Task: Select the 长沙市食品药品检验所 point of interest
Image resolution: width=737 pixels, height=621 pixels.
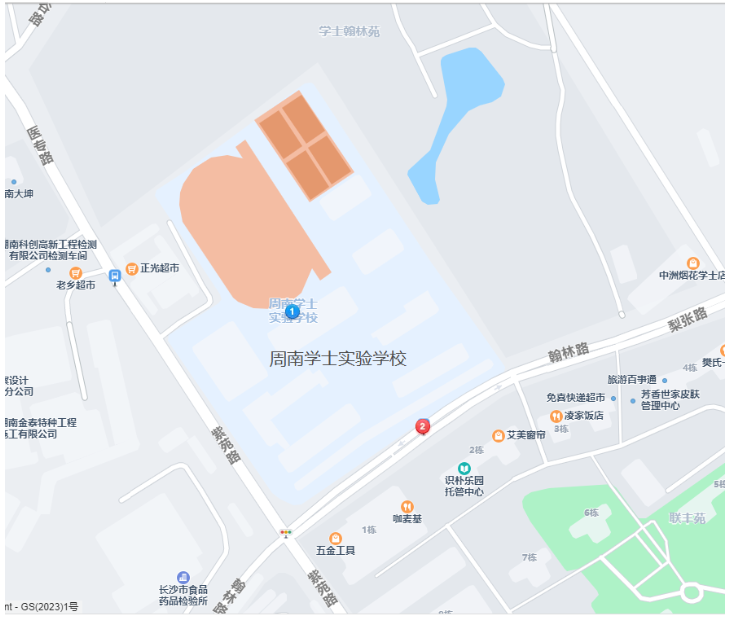Action: click(183, 577)
